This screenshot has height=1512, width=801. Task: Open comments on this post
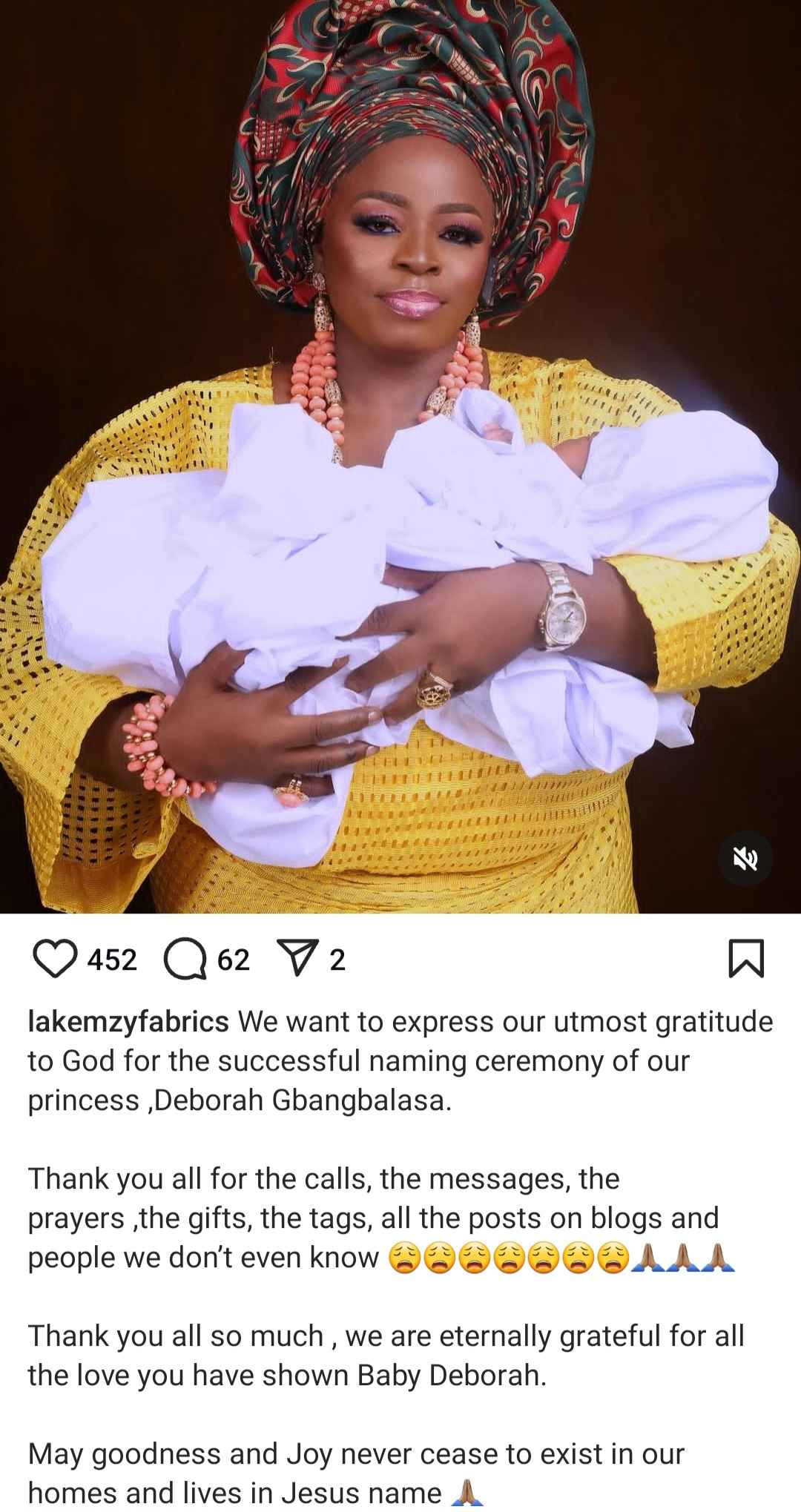(185, 959)
